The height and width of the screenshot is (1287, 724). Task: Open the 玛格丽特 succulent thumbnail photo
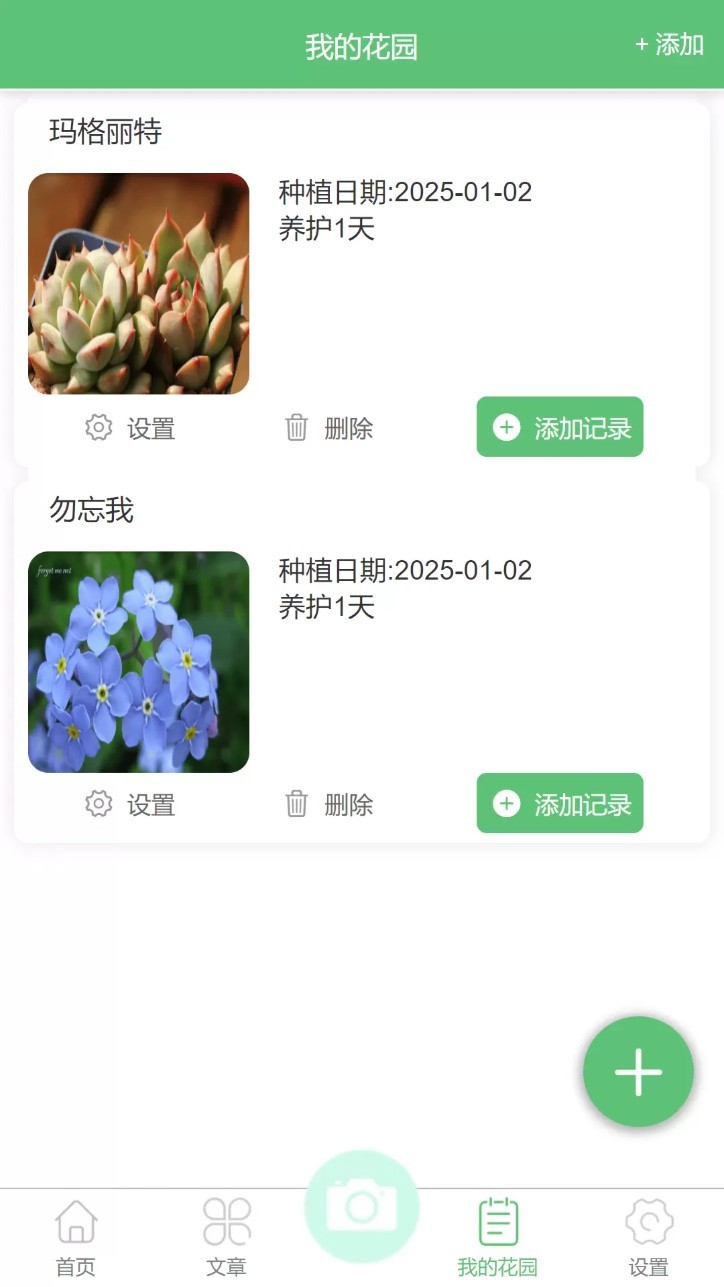point(139,284)
